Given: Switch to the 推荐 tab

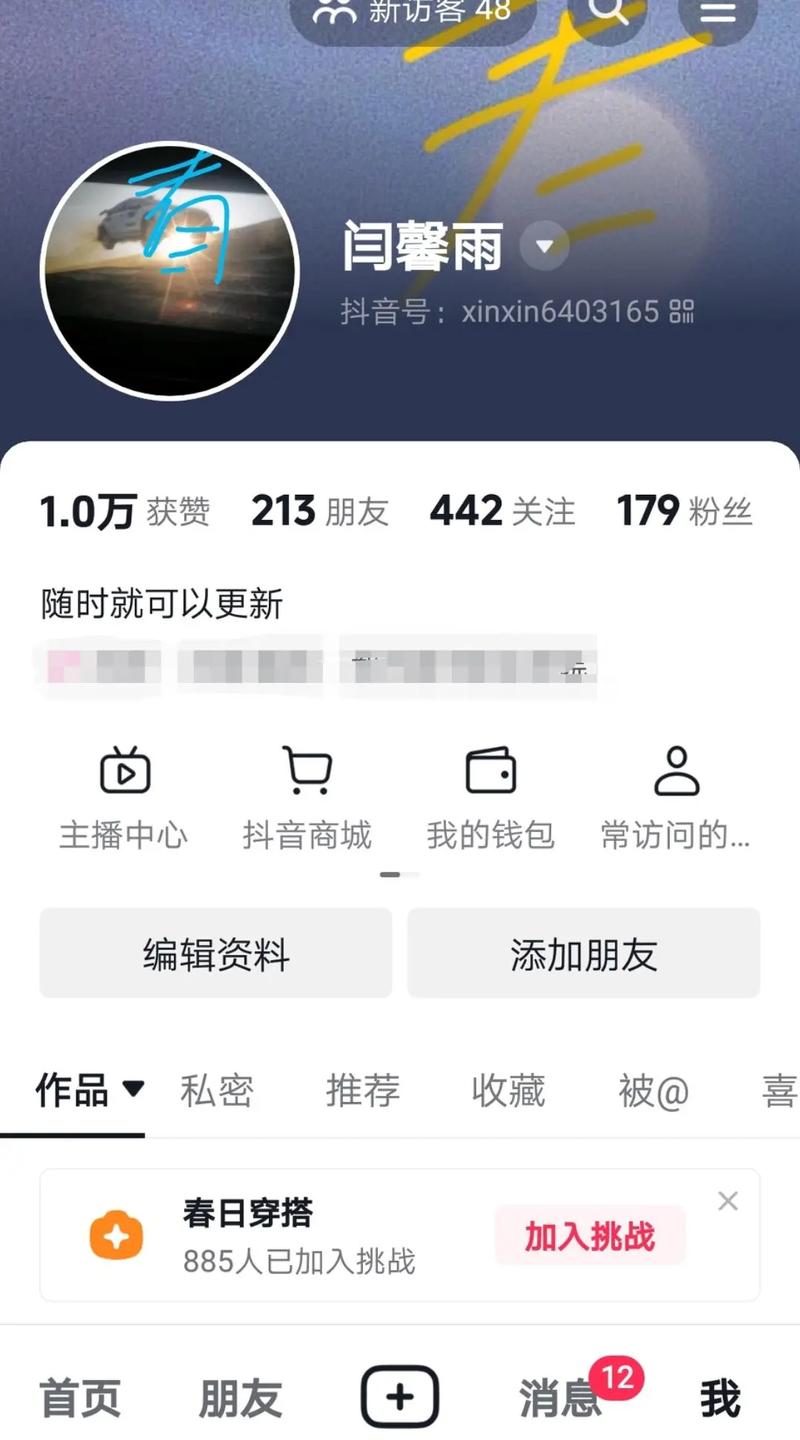Looking at the screenshot, I should [x=363, y=1091].
